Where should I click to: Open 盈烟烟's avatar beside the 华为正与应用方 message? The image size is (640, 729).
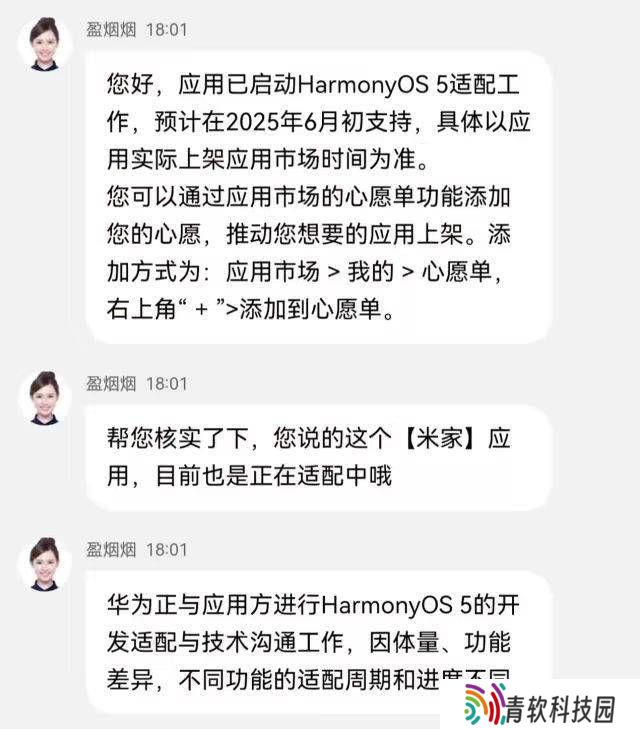point(44,563)
